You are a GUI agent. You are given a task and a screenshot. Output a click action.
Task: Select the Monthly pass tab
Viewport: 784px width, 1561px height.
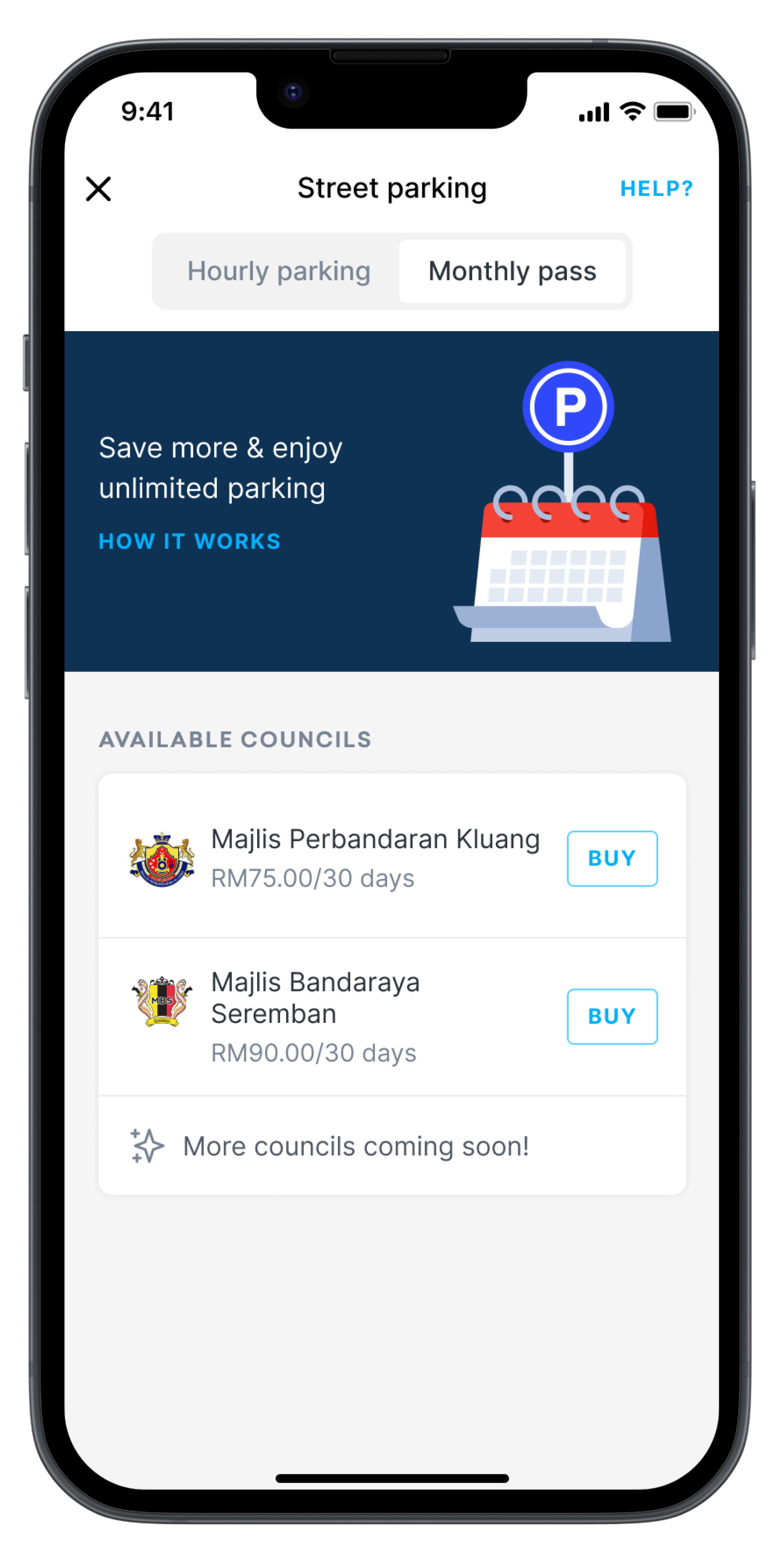(x=512, y=271)
